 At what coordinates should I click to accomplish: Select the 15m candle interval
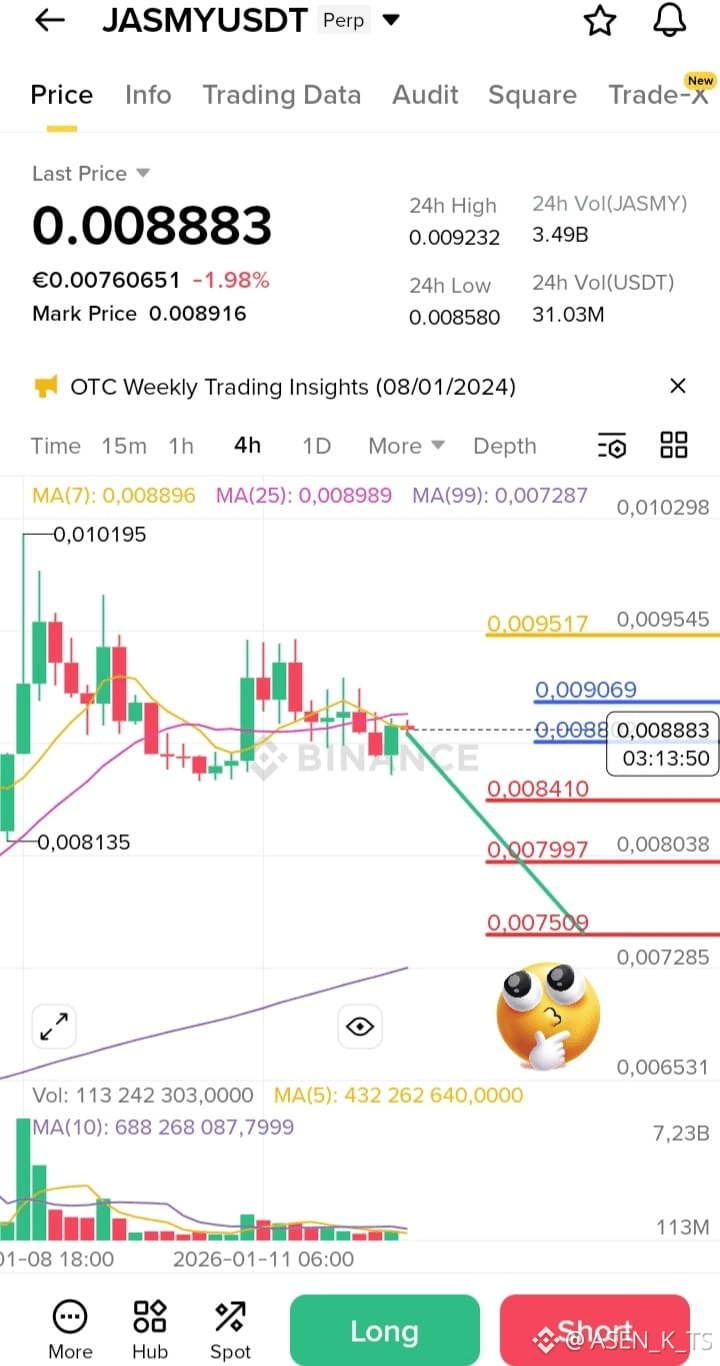pyautogui.click(x=123, y=446)
